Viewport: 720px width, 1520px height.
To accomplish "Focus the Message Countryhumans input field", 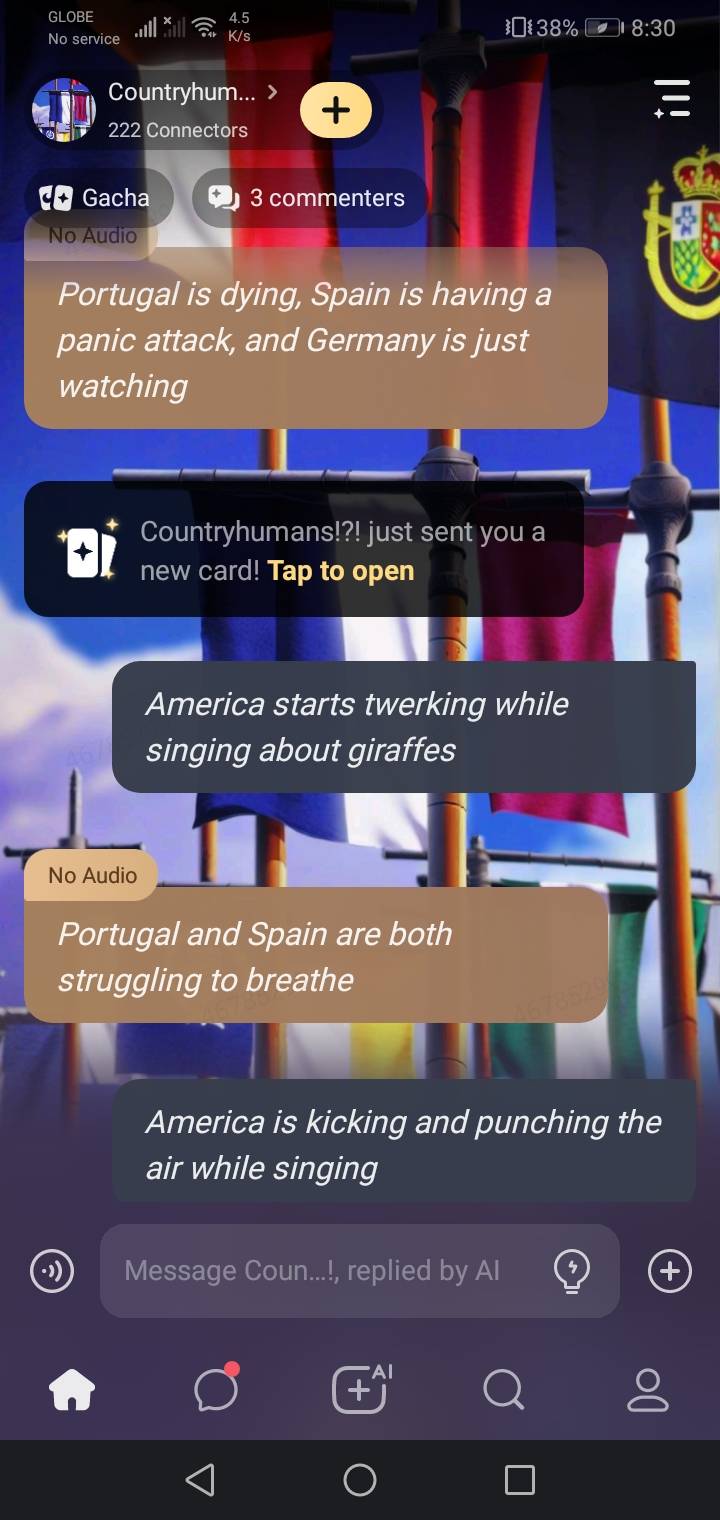I will 320,1271.
